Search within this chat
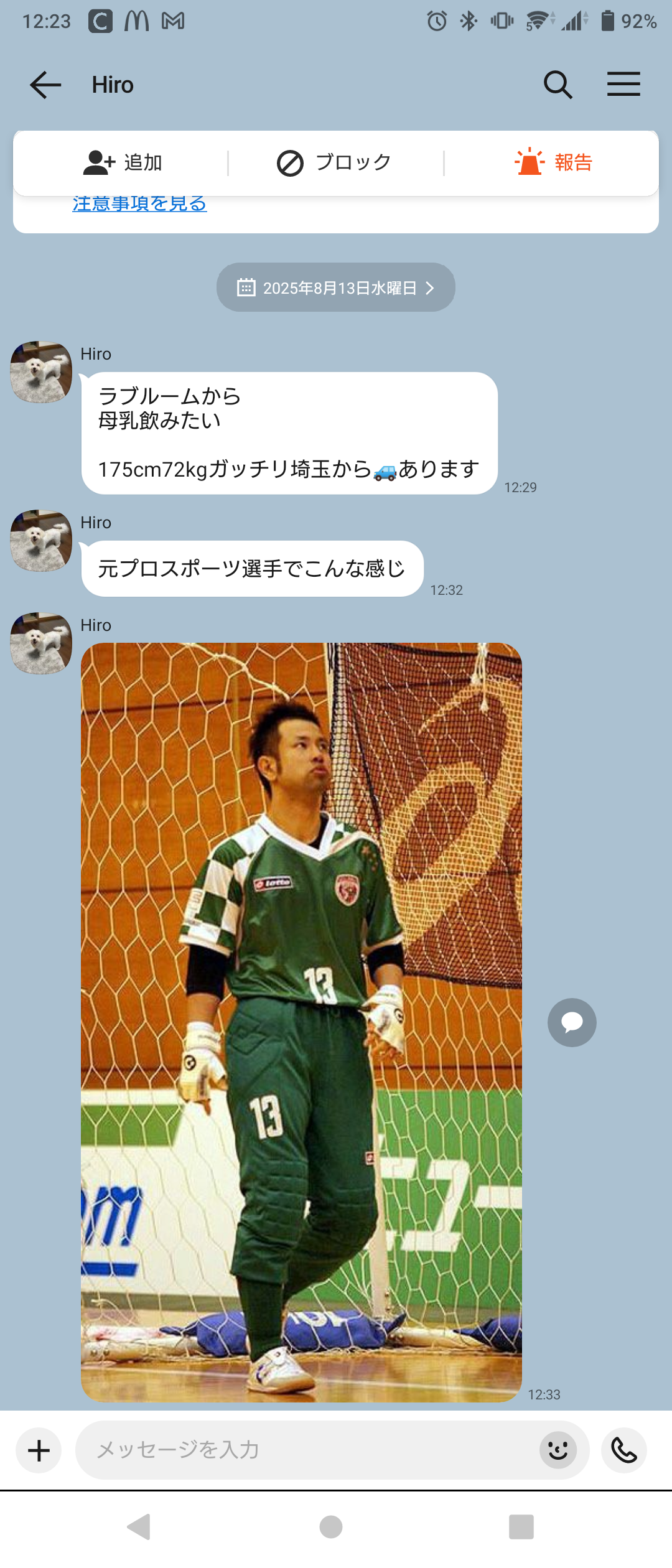Screen dimensions: 672x1568 click(558, 85)
